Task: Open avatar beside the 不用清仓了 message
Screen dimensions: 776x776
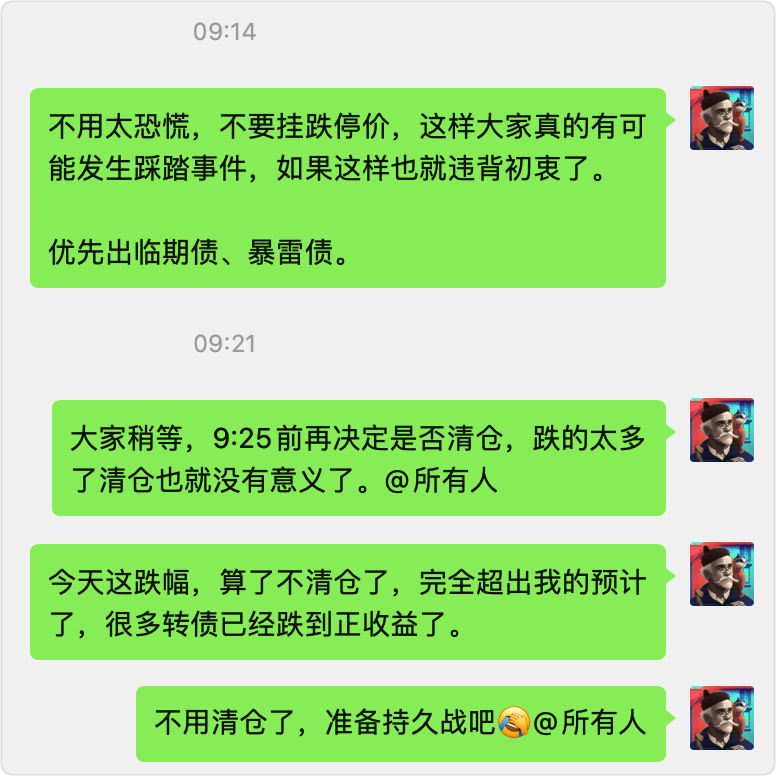Action: coord(721,717)
